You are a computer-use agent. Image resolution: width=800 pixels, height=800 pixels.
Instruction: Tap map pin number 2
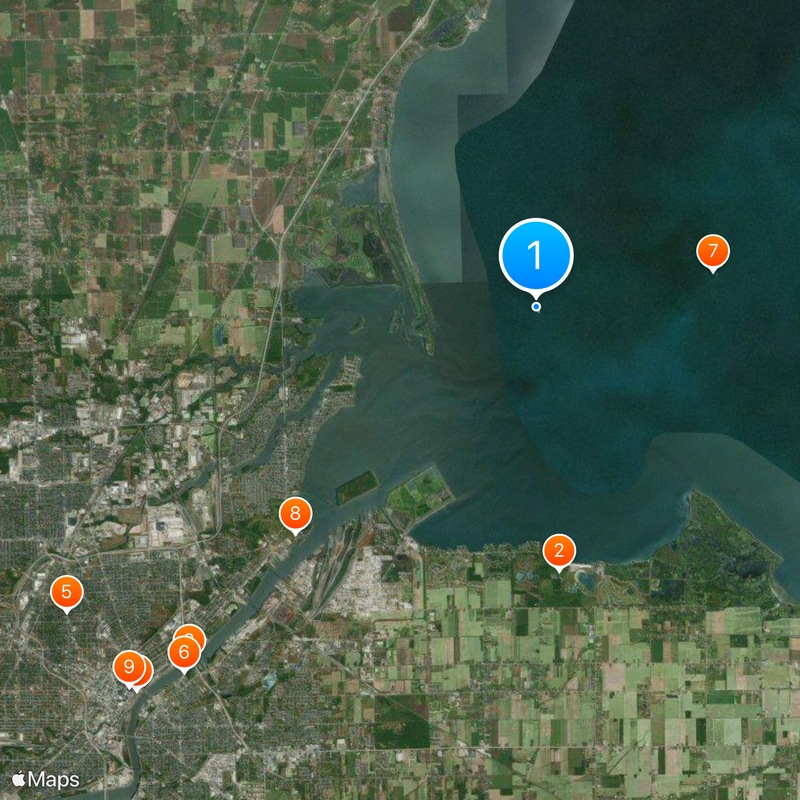559,550
